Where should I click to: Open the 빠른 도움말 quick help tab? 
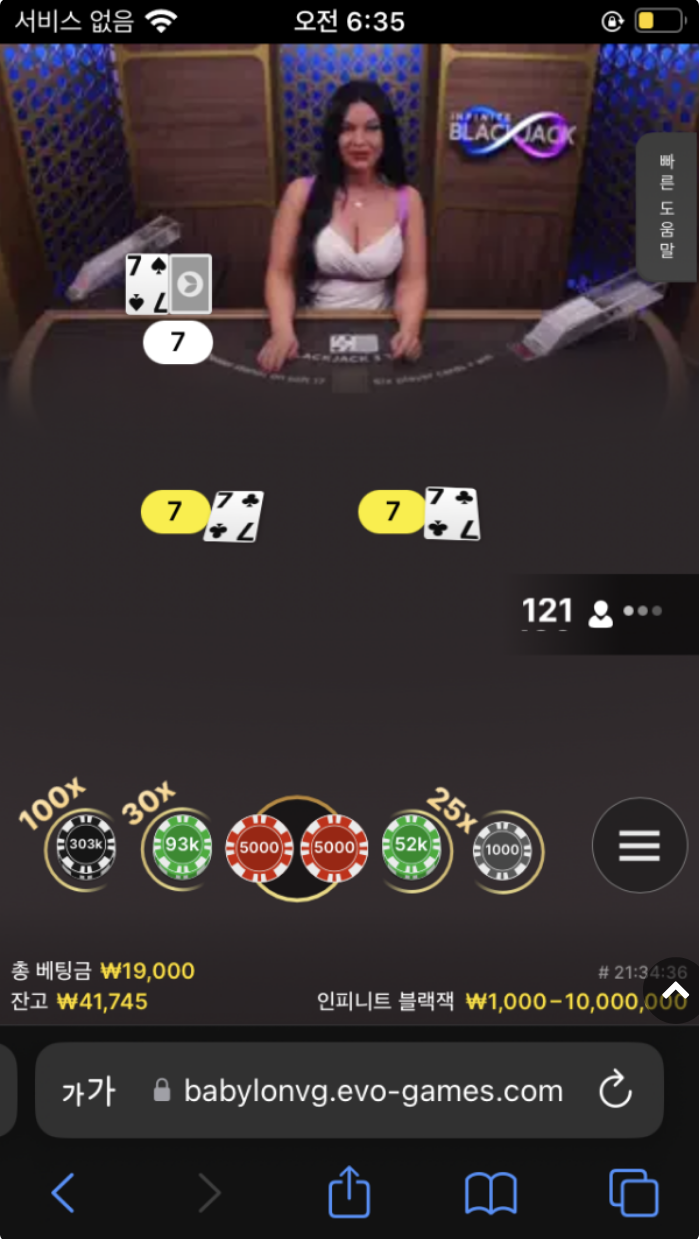coord(667,208)
